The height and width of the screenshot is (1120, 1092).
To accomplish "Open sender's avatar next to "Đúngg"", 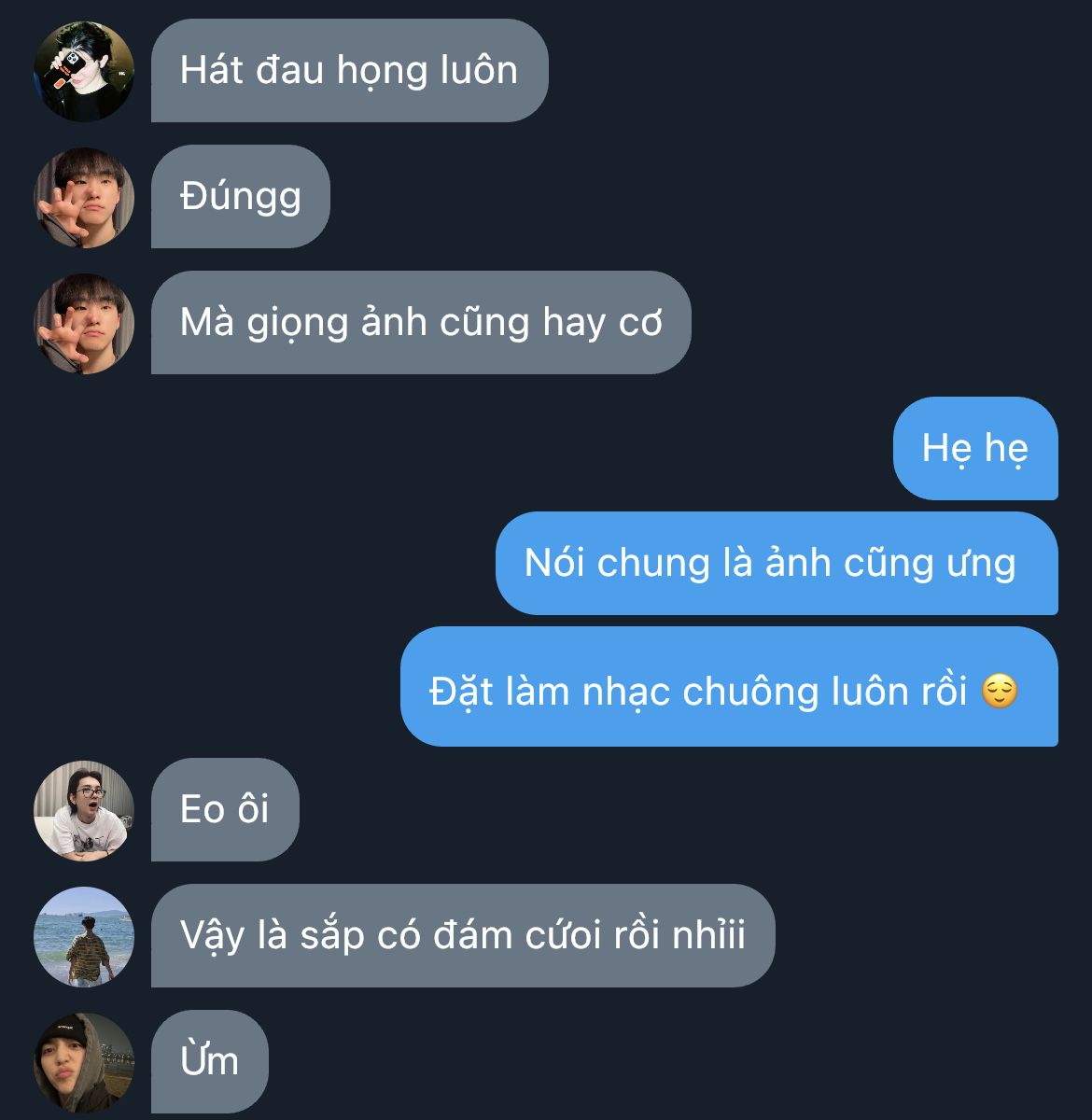I will pyautogui.click(x=84, y=198).
